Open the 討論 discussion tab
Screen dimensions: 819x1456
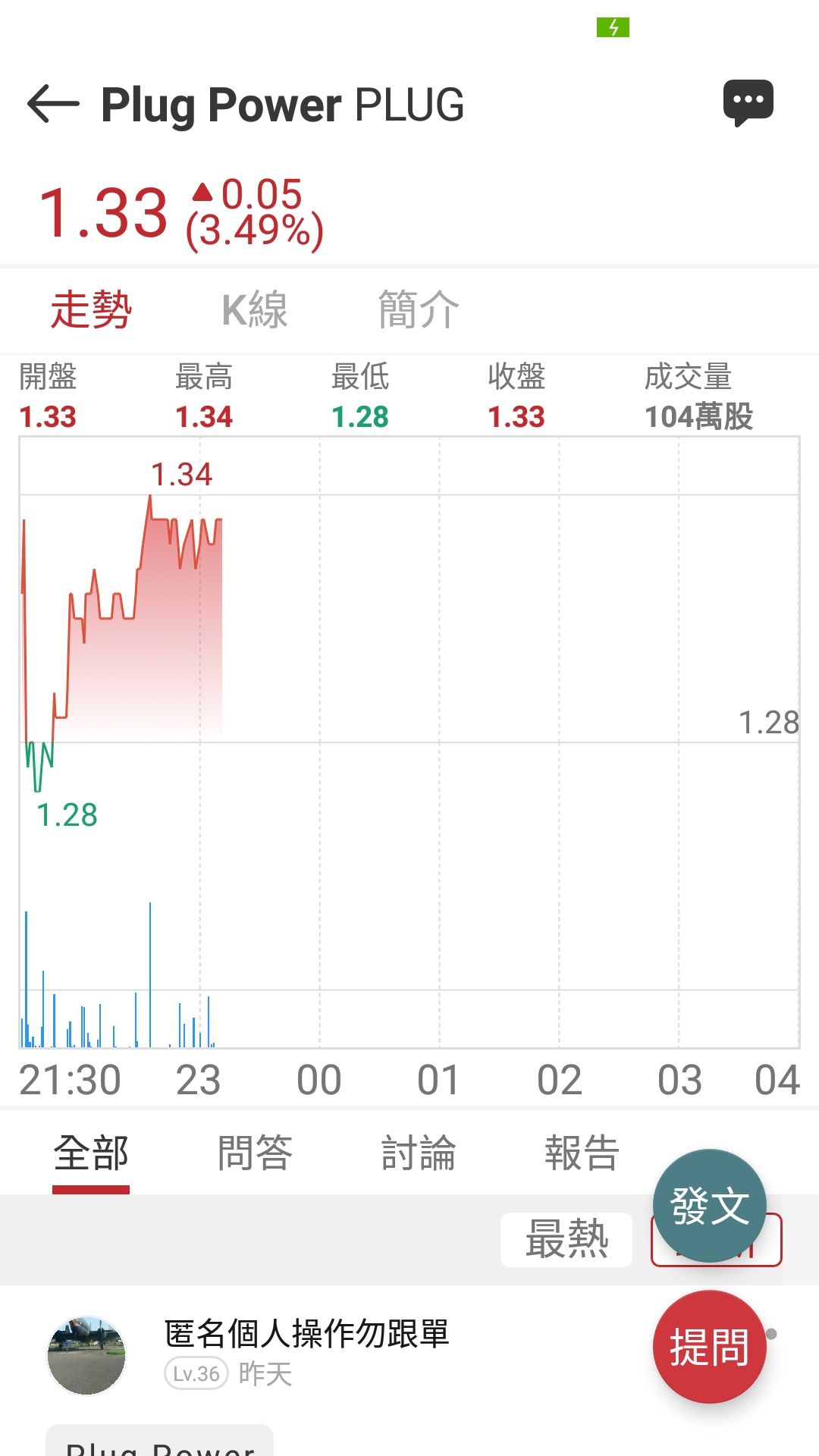click(x=419, y=1153)
